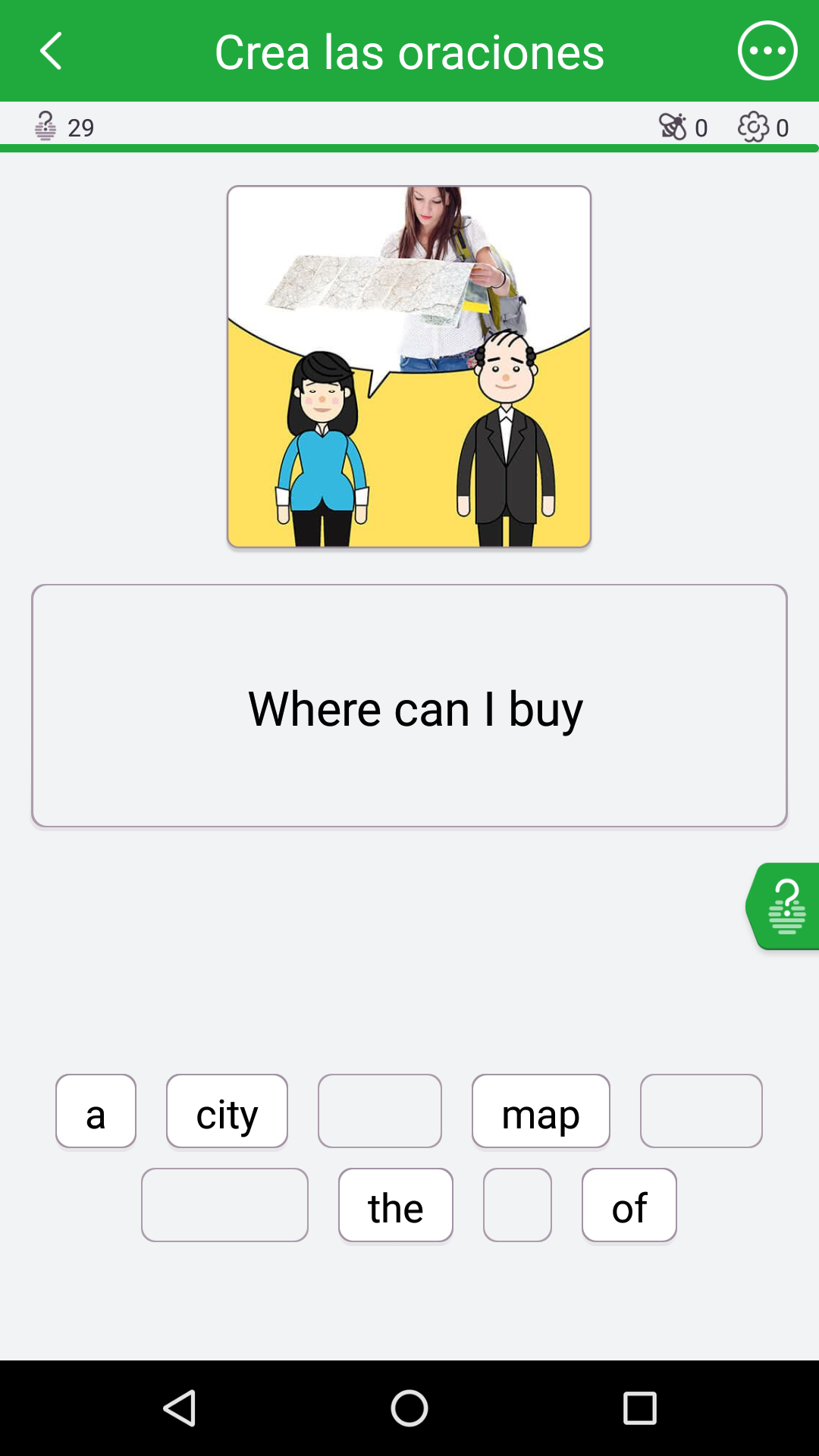The width and height of the screenshot is (819, 1456).
Task: Open the more options menu
Action: [x=767, y=51]
